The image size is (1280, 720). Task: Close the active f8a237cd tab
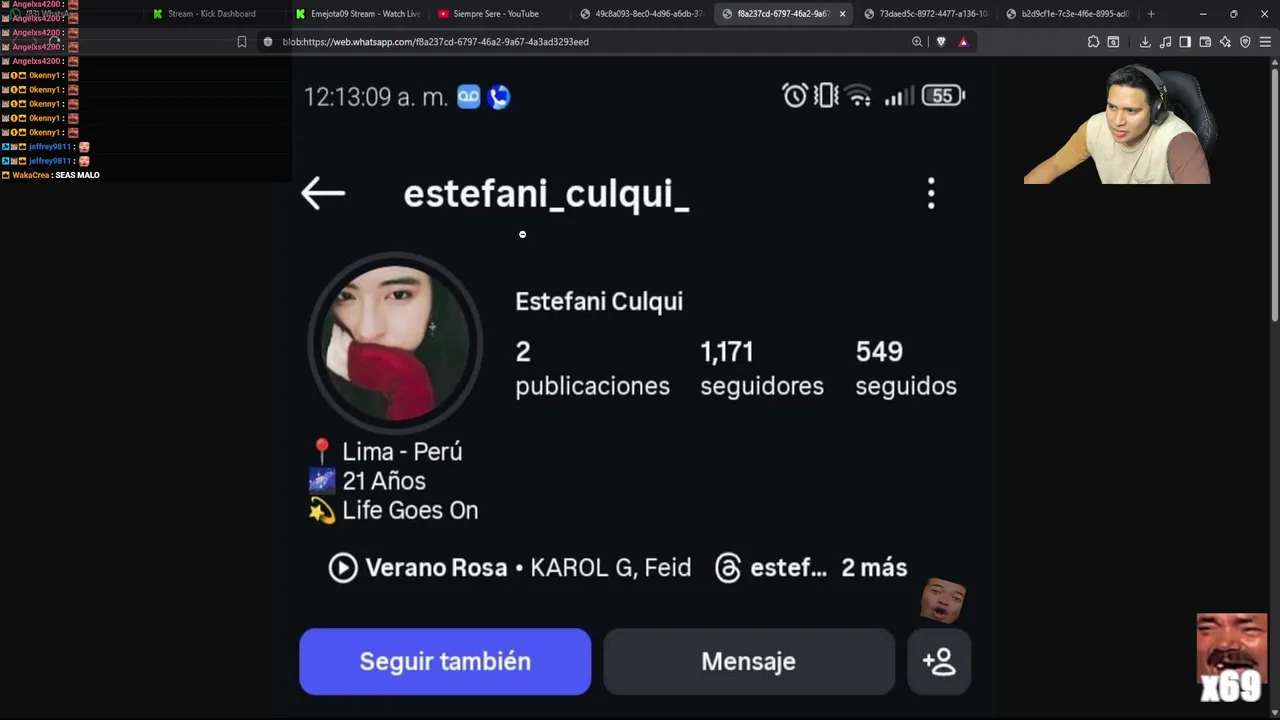pyautogui.click(x=843, y=14)
